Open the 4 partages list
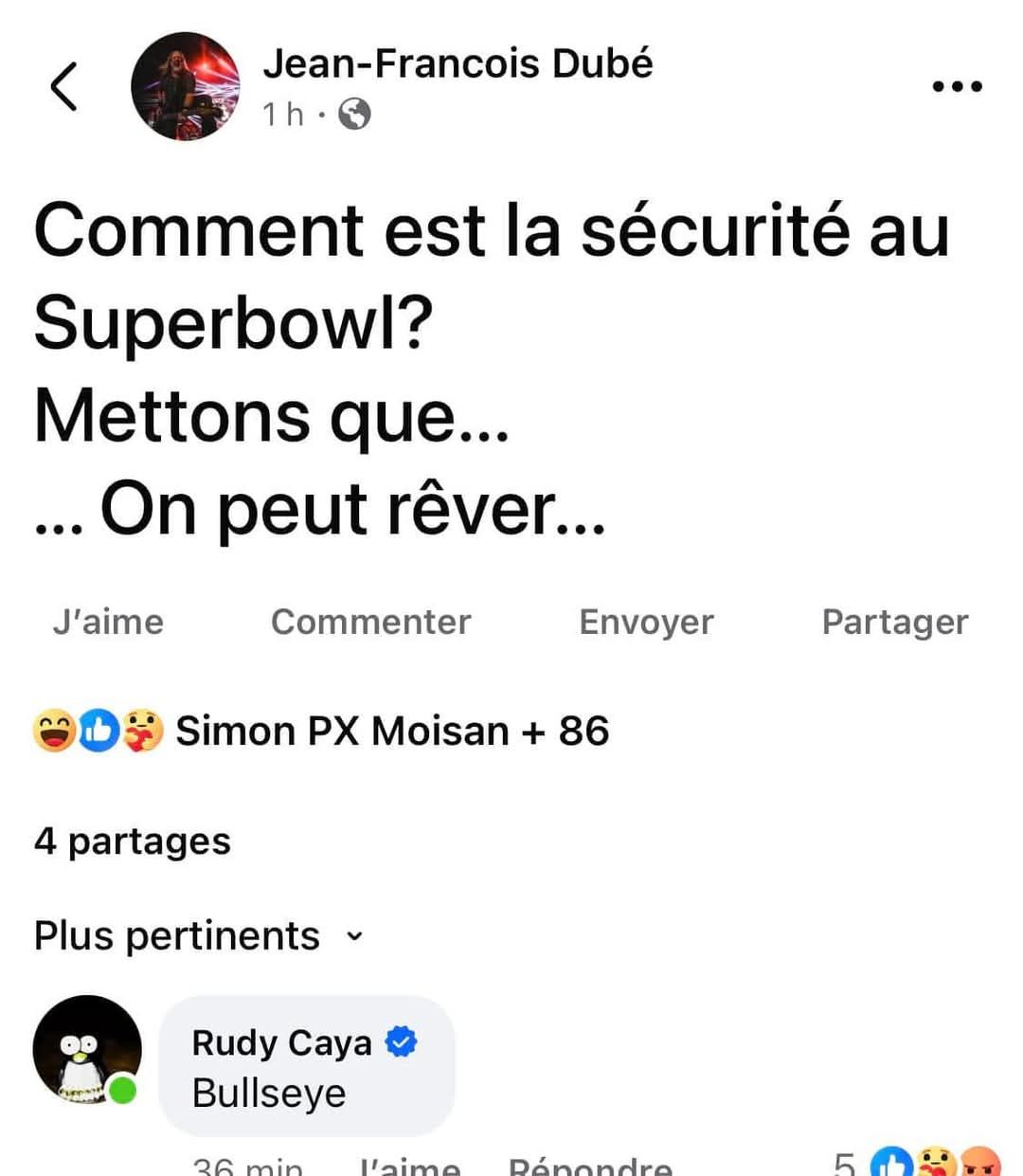The height and width of the screenshot is (1176, 1023). click(133, 841)
